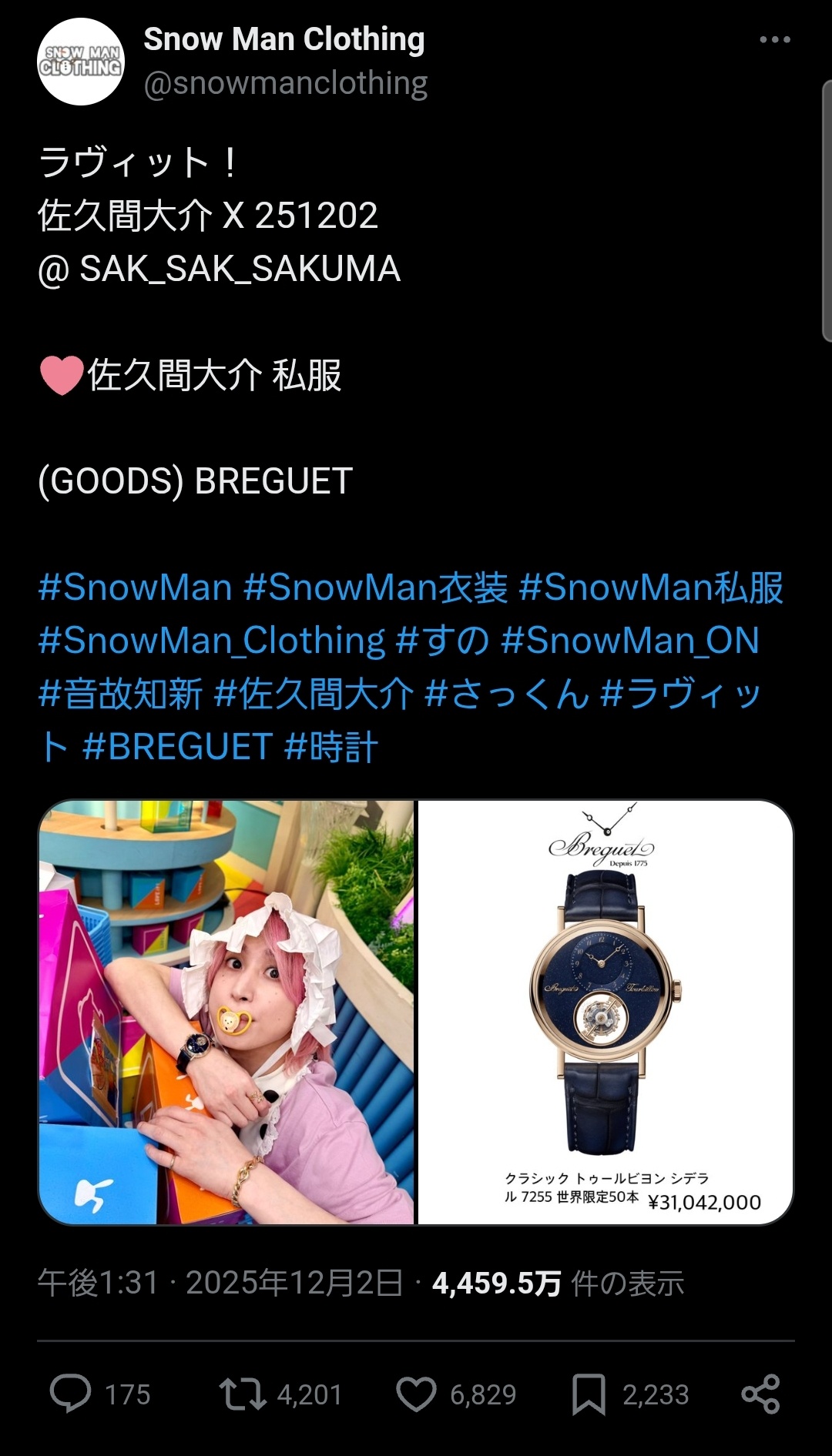Open hashtag #時計
This screenshot has height=1456, width=832.
click(x=331, y=747)
